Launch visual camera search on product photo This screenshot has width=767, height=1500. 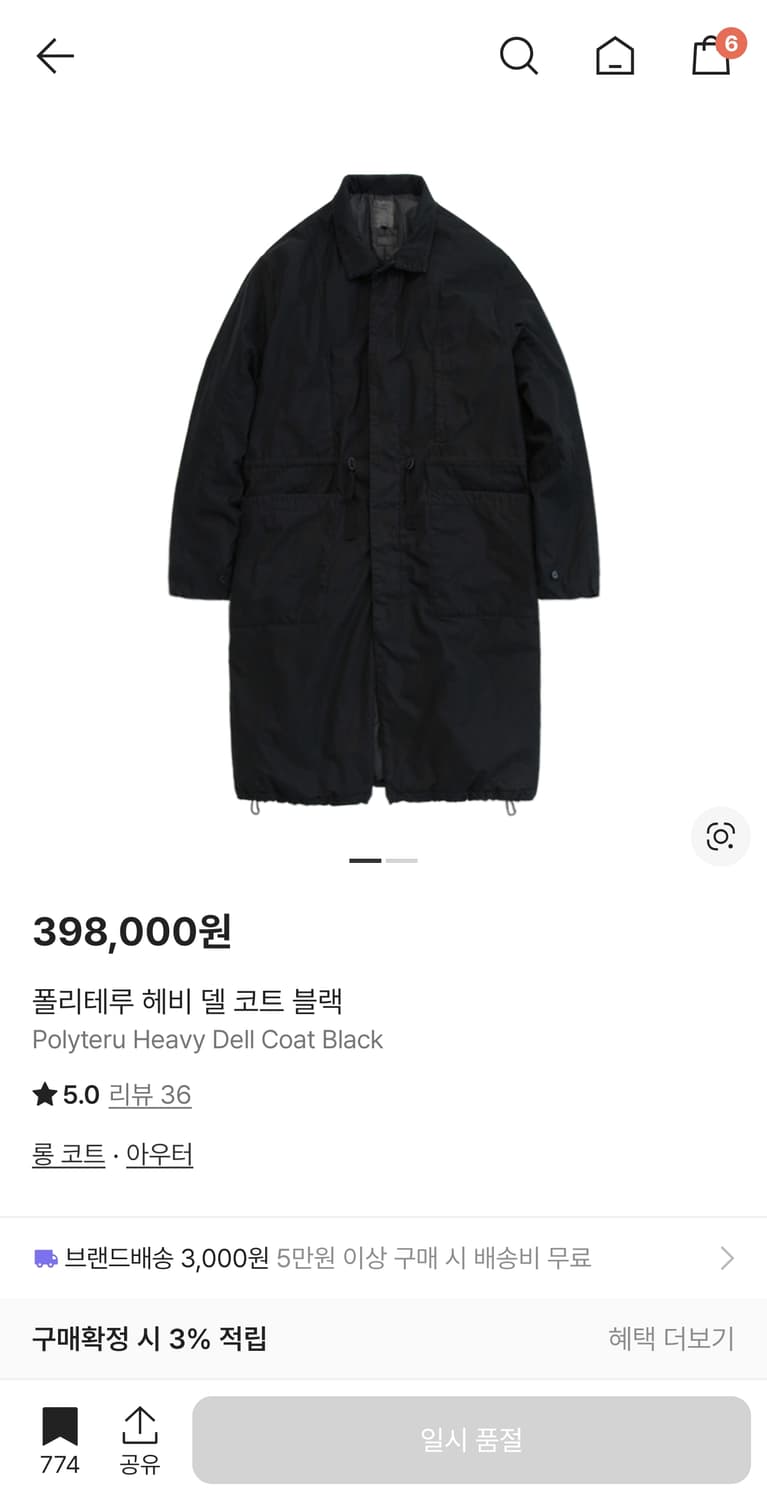(720, 837)
